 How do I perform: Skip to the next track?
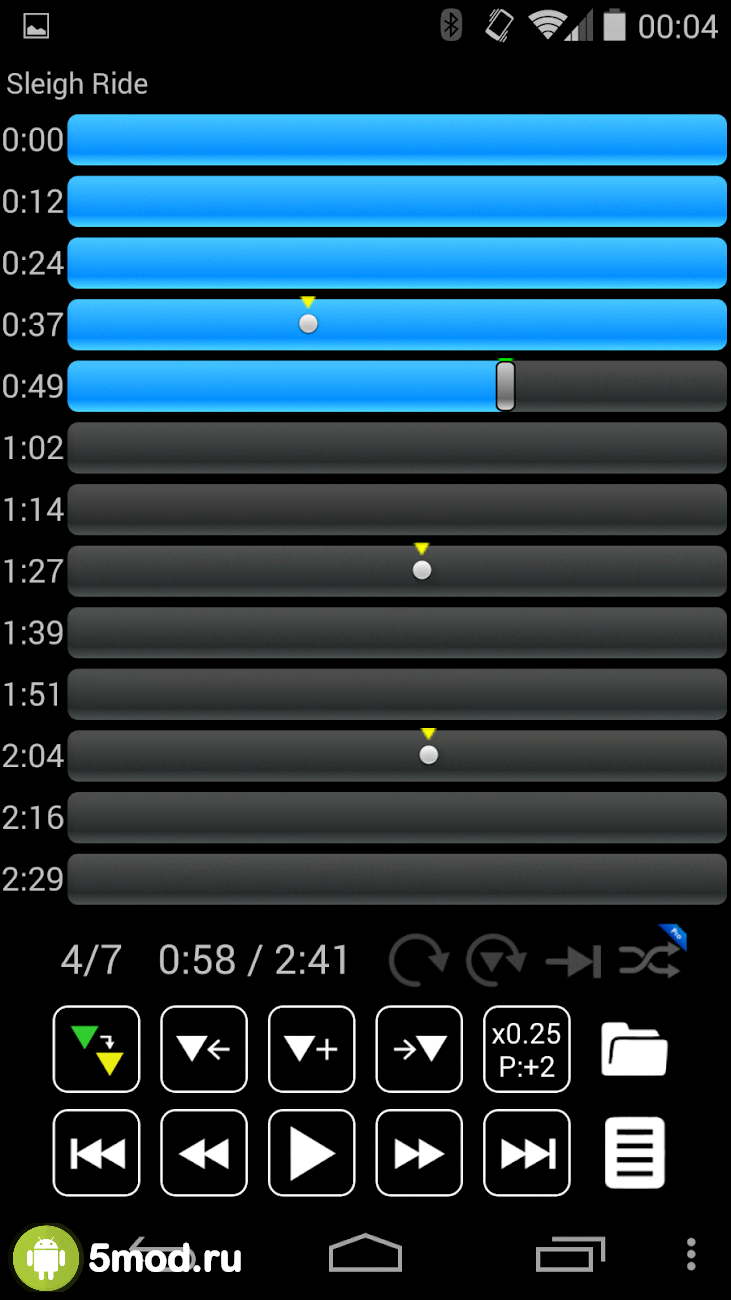click(527, 1152)
